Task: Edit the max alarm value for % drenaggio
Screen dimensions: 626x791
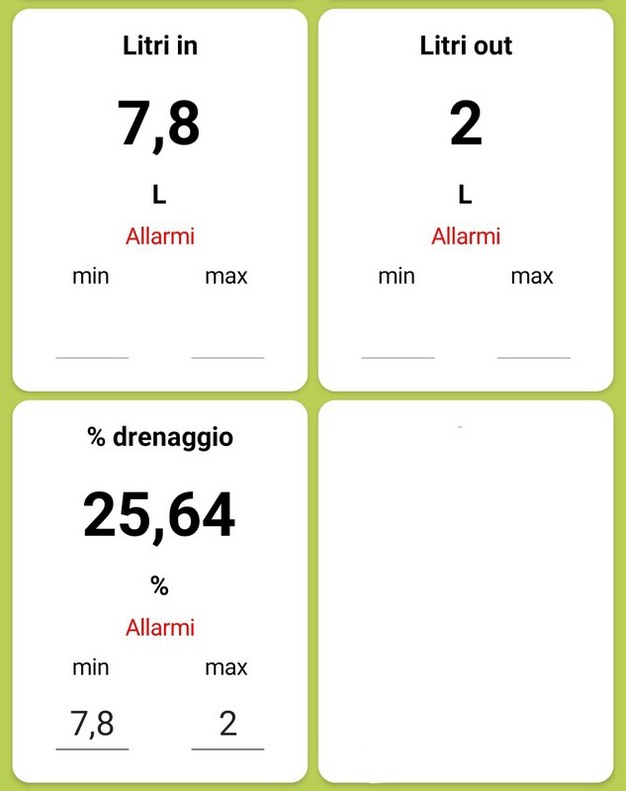Action: [227, 724]
